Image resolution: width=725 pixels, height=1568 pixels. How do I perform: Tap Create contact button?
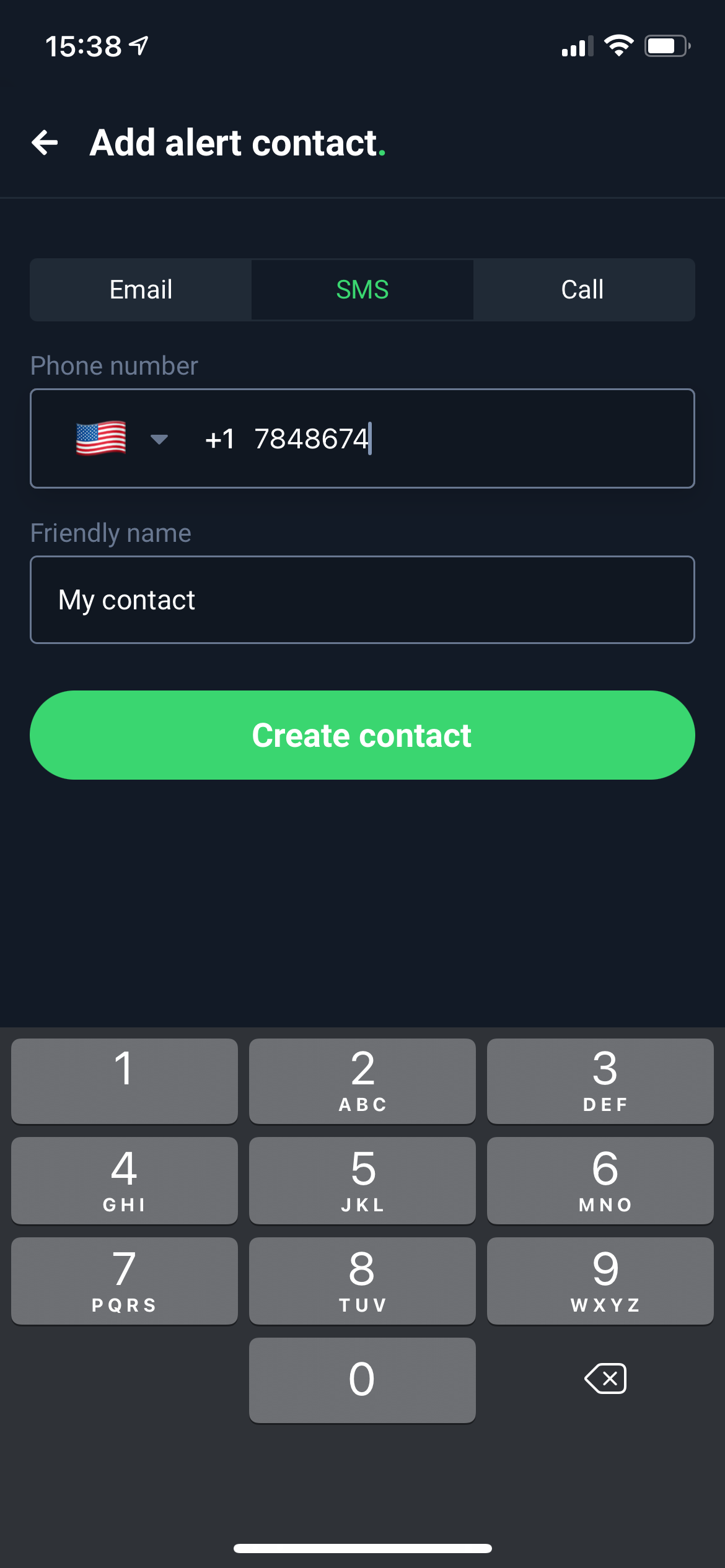[362, 735]
